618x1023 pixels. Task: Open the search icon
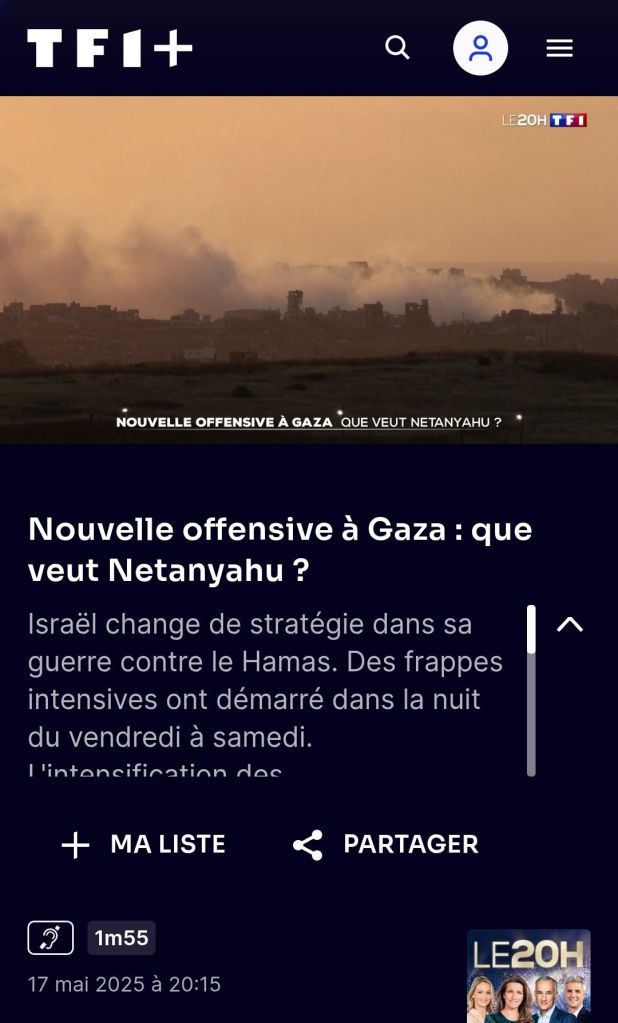point(398,48)
